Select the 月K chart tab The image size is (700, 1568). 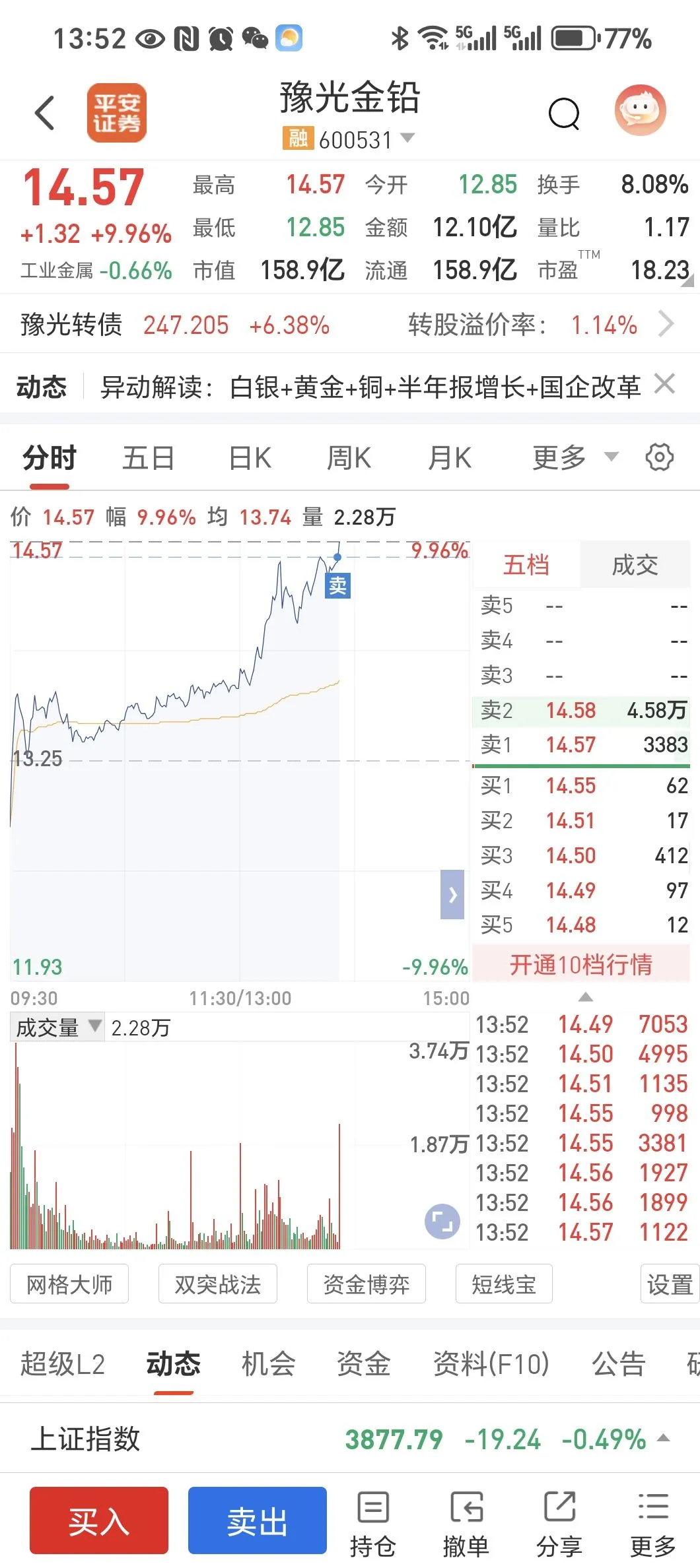(x=449, y=458)
